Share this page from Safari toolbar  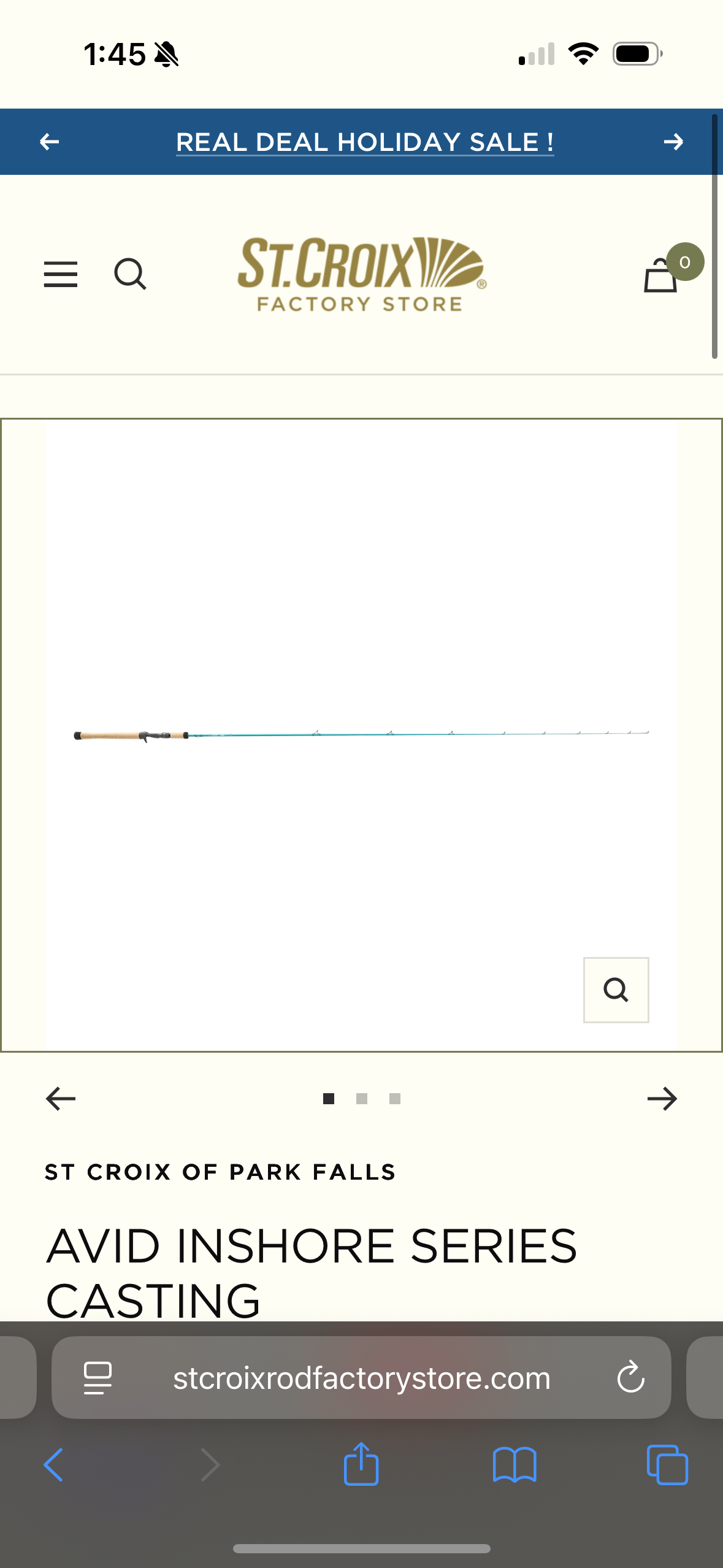pyautogui.click(x=361, y=1465)
